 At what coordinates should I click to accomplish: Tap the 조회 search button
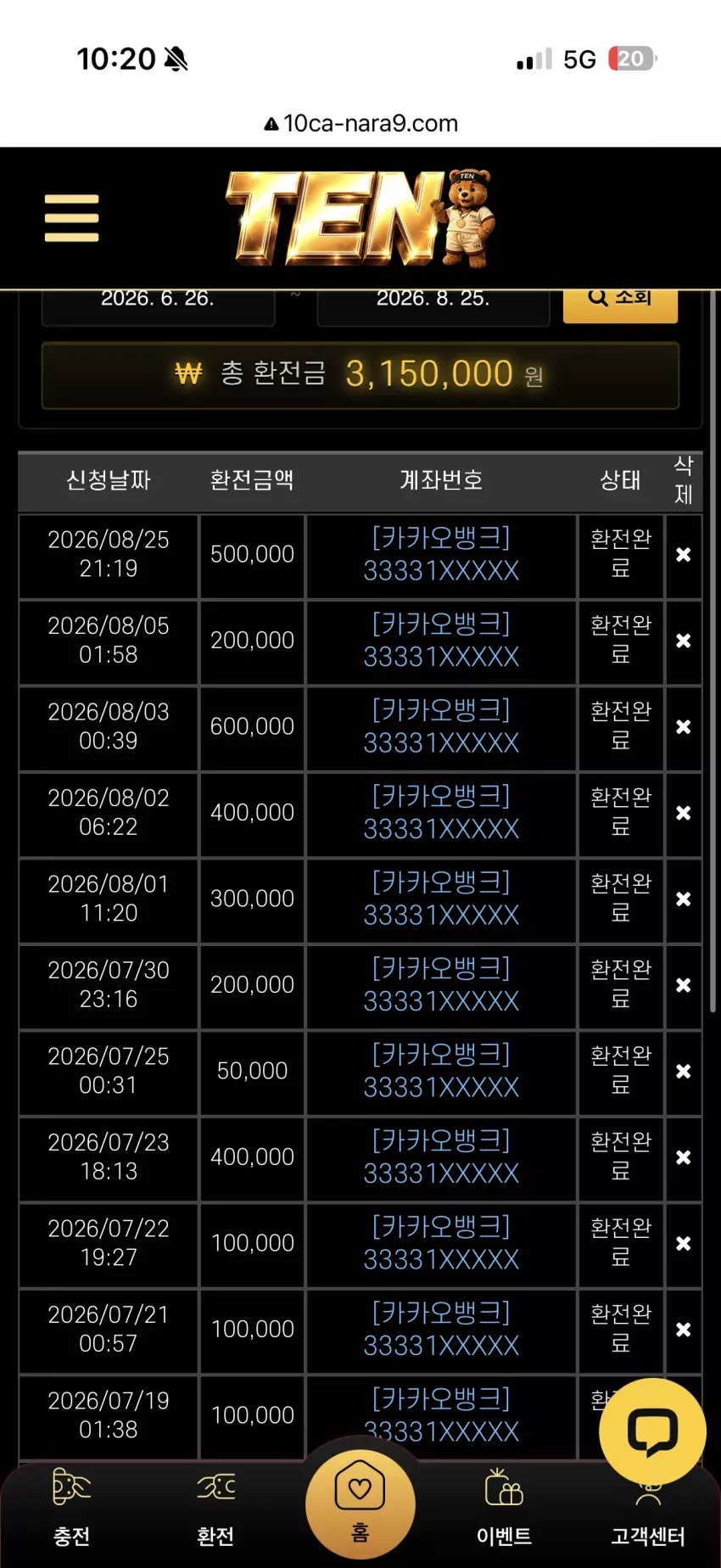(x=620, y=301)
